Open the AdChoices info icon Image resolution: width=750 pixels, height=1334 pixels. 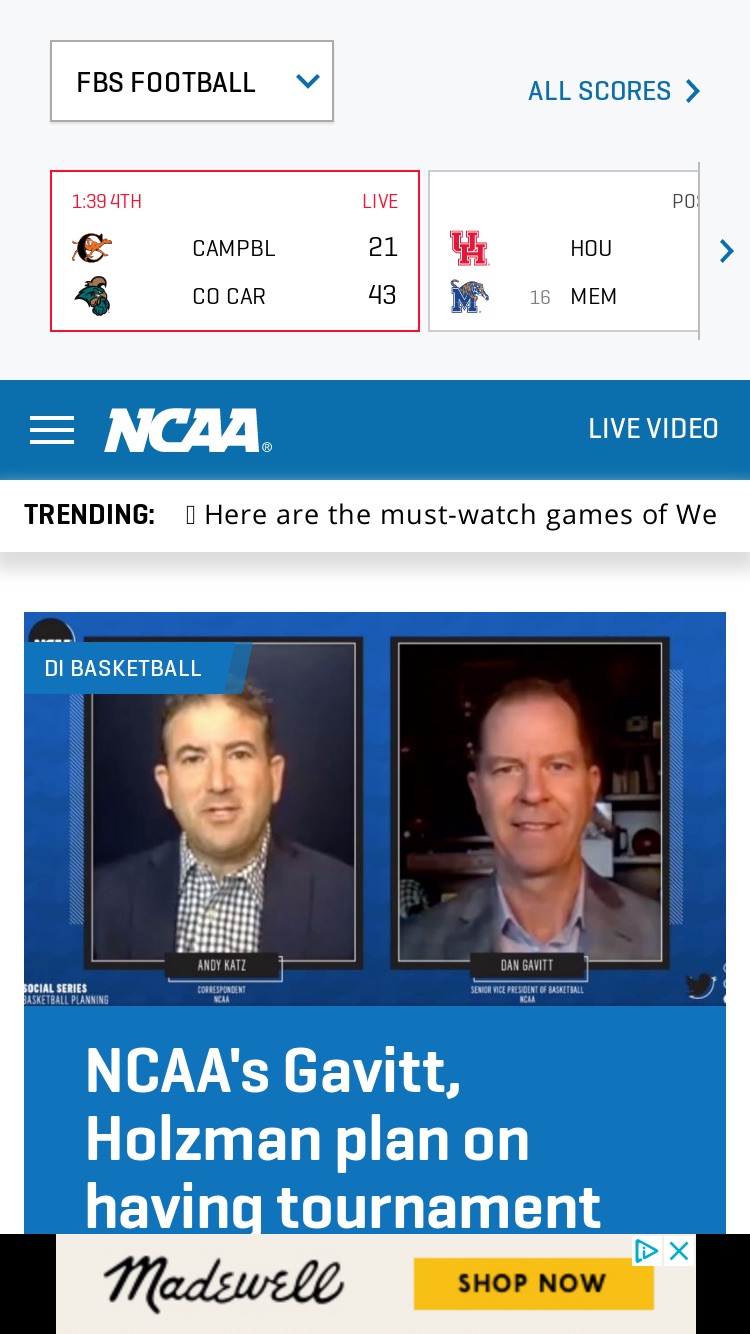point(647,1251)
